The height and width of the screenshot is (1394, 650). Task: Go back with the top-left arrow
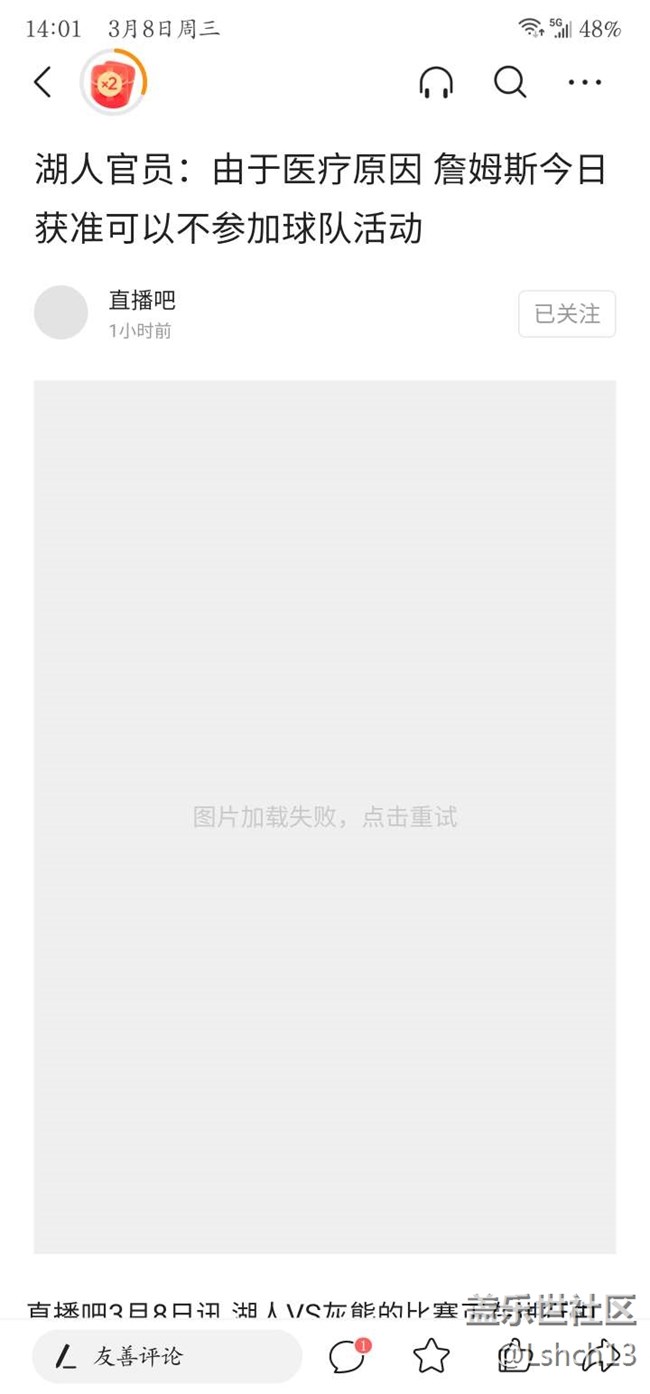pos(43,83)
